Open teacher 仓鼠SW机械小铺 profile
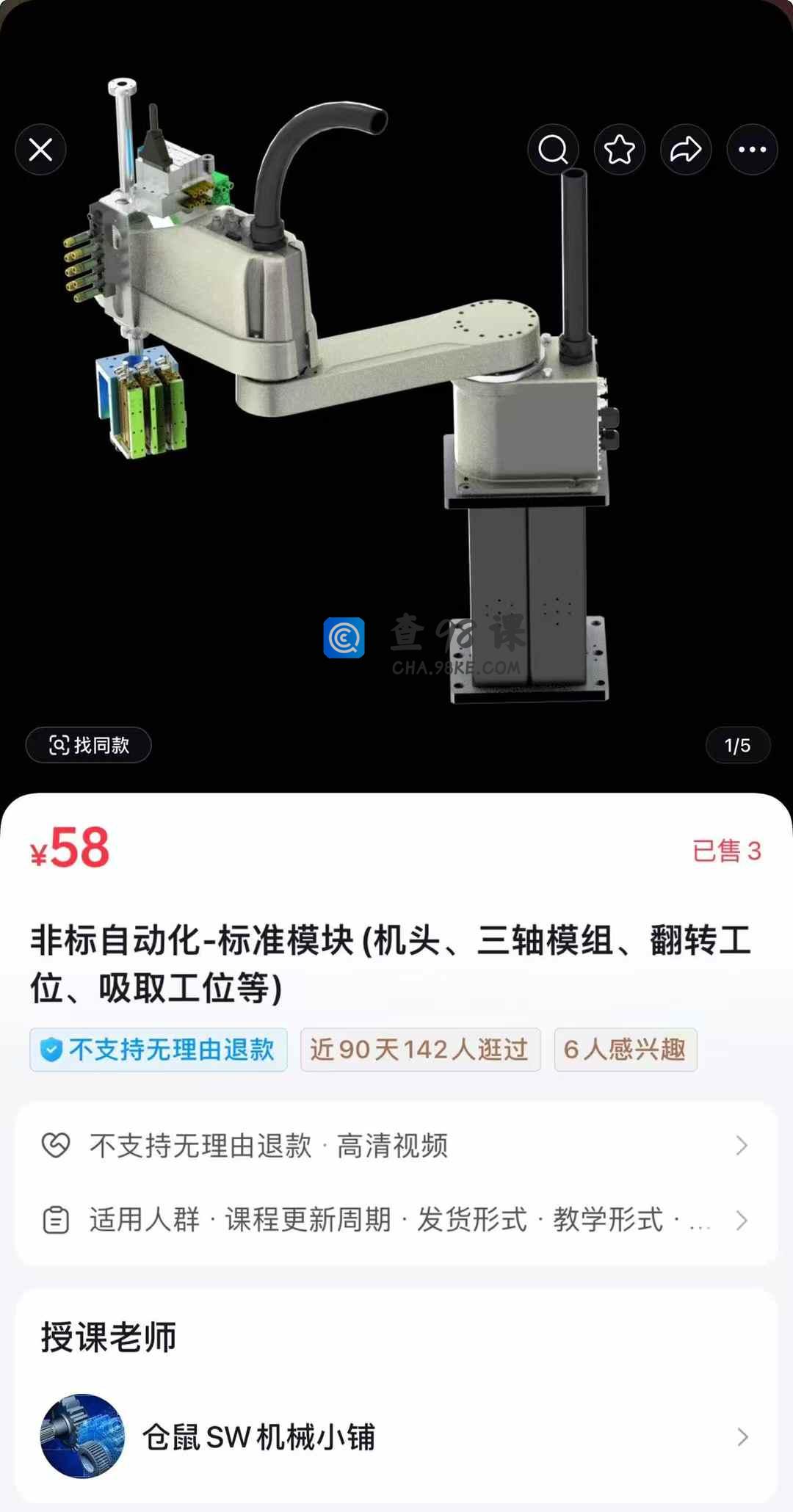Image resolution: width=793 pixels, height=1512 pixels. [396, 1436]
